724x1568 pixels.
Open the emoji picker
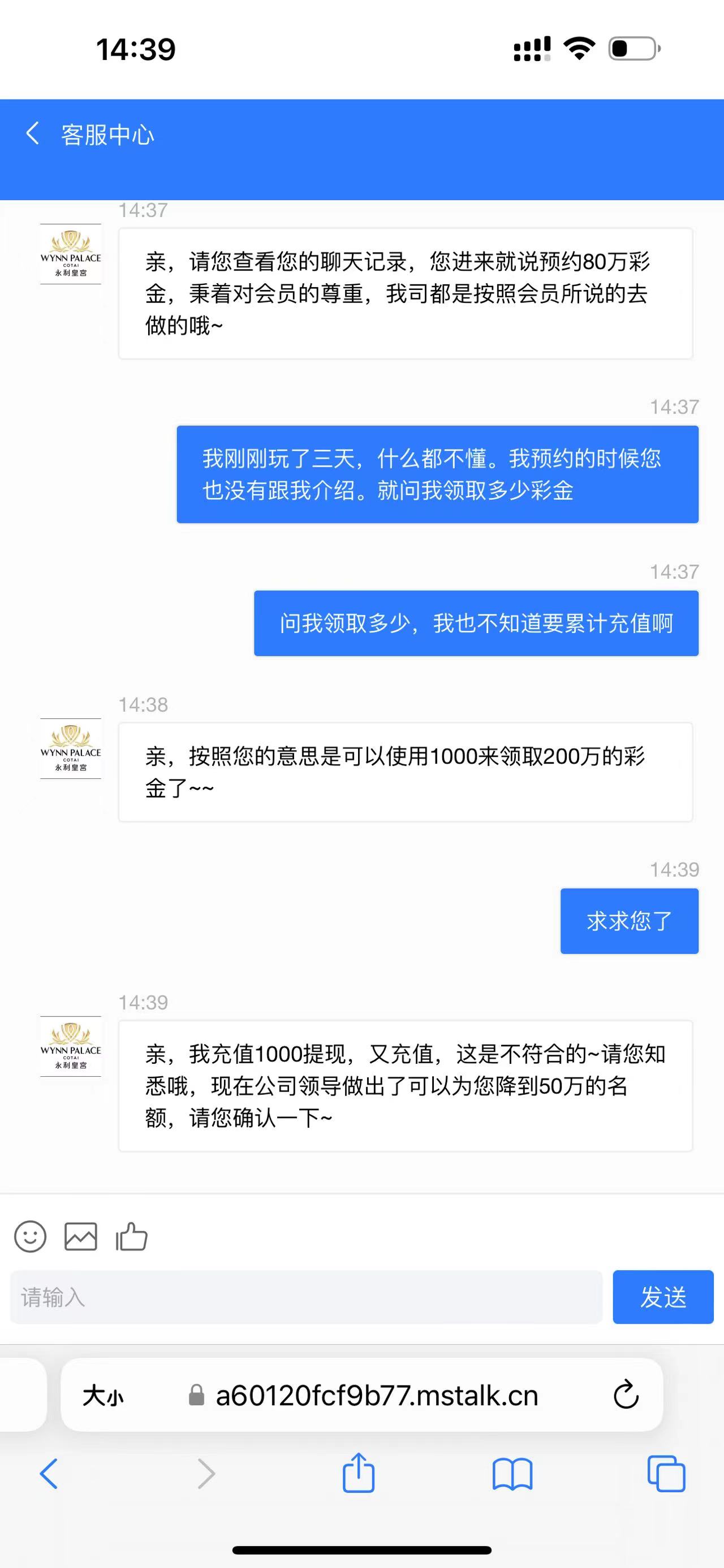coord(30,1236)
